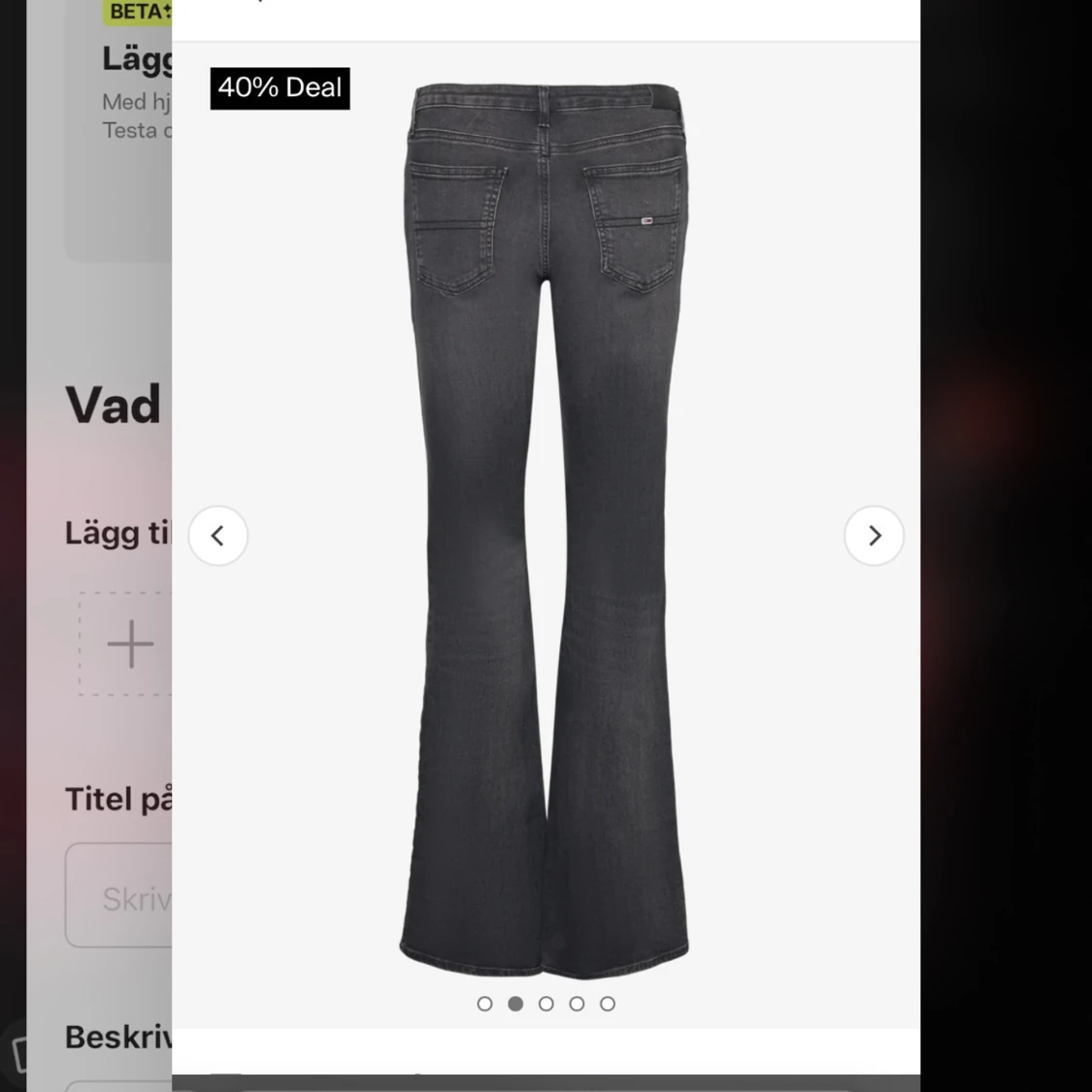
Task: Select the third carousel page dot
Action: (546, 1004)
